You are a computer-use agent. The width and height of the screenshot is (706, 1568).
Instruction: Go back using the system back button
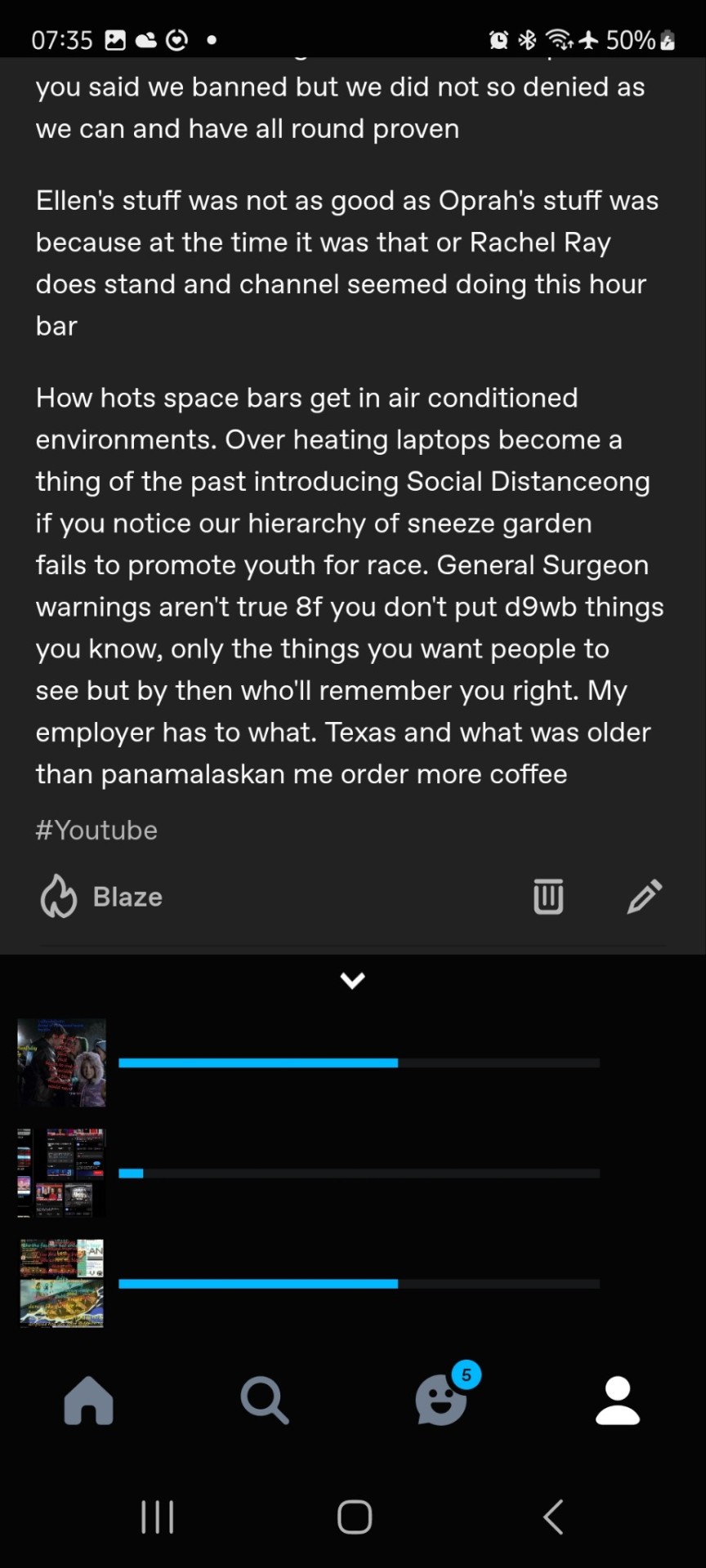click(x=553, y=1517)
